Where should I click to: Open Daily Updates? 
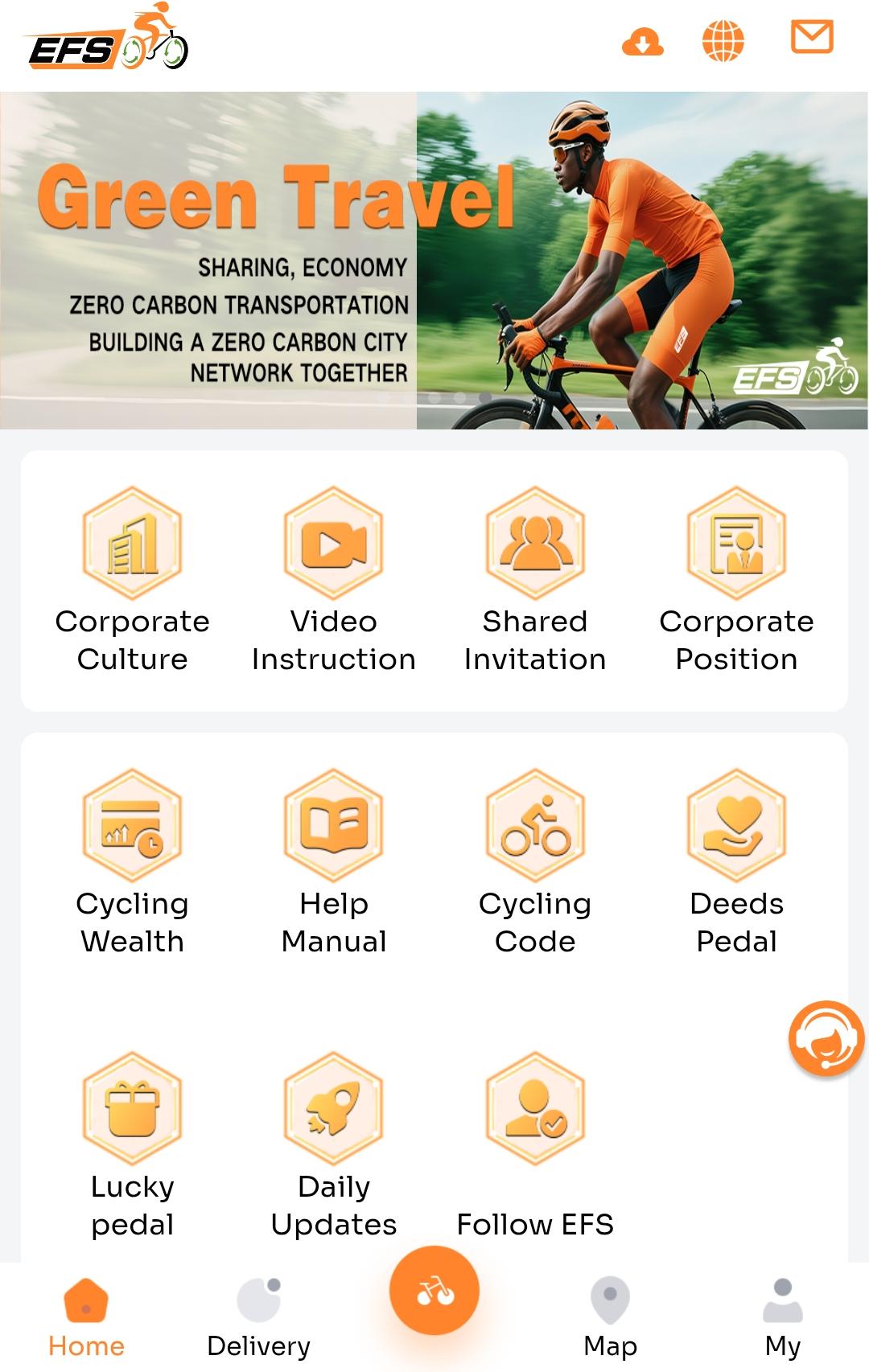[x=333, y=1145]
